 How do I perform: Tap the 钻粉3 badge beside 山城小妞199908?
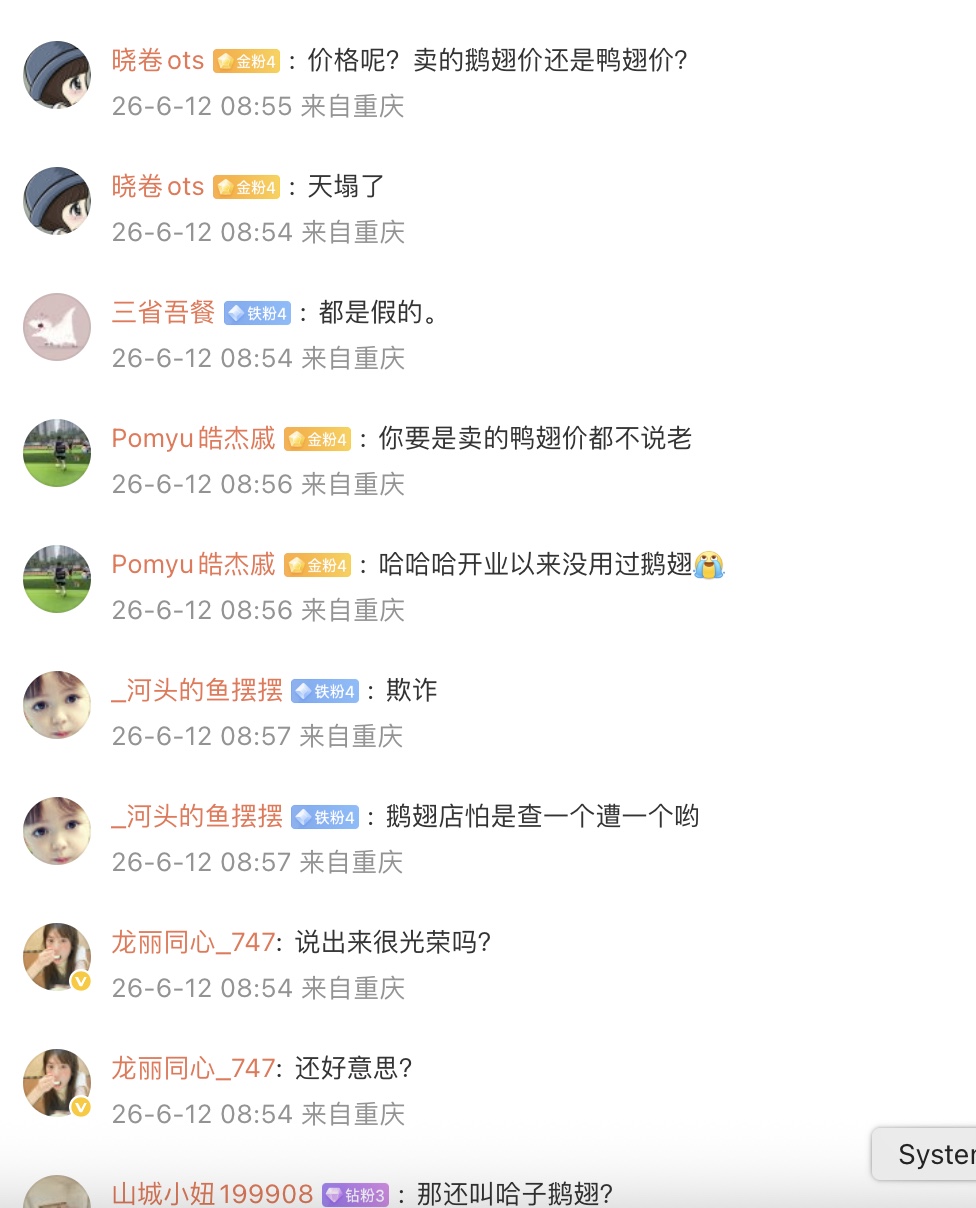click(x=355, y=1195)
